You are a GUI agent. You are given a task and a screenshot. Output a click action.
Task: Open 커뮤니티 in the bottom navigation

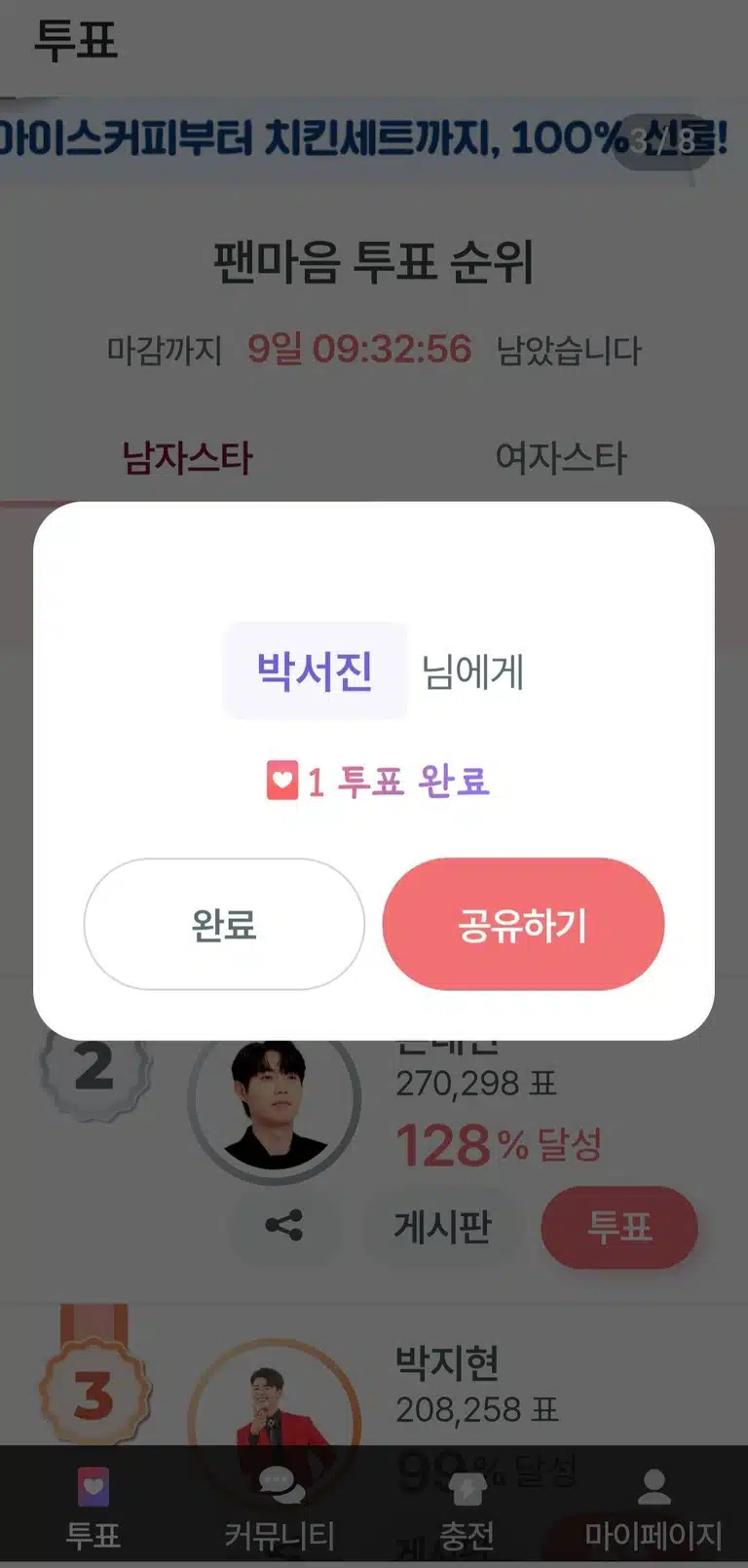click(x=280, y=1509)
